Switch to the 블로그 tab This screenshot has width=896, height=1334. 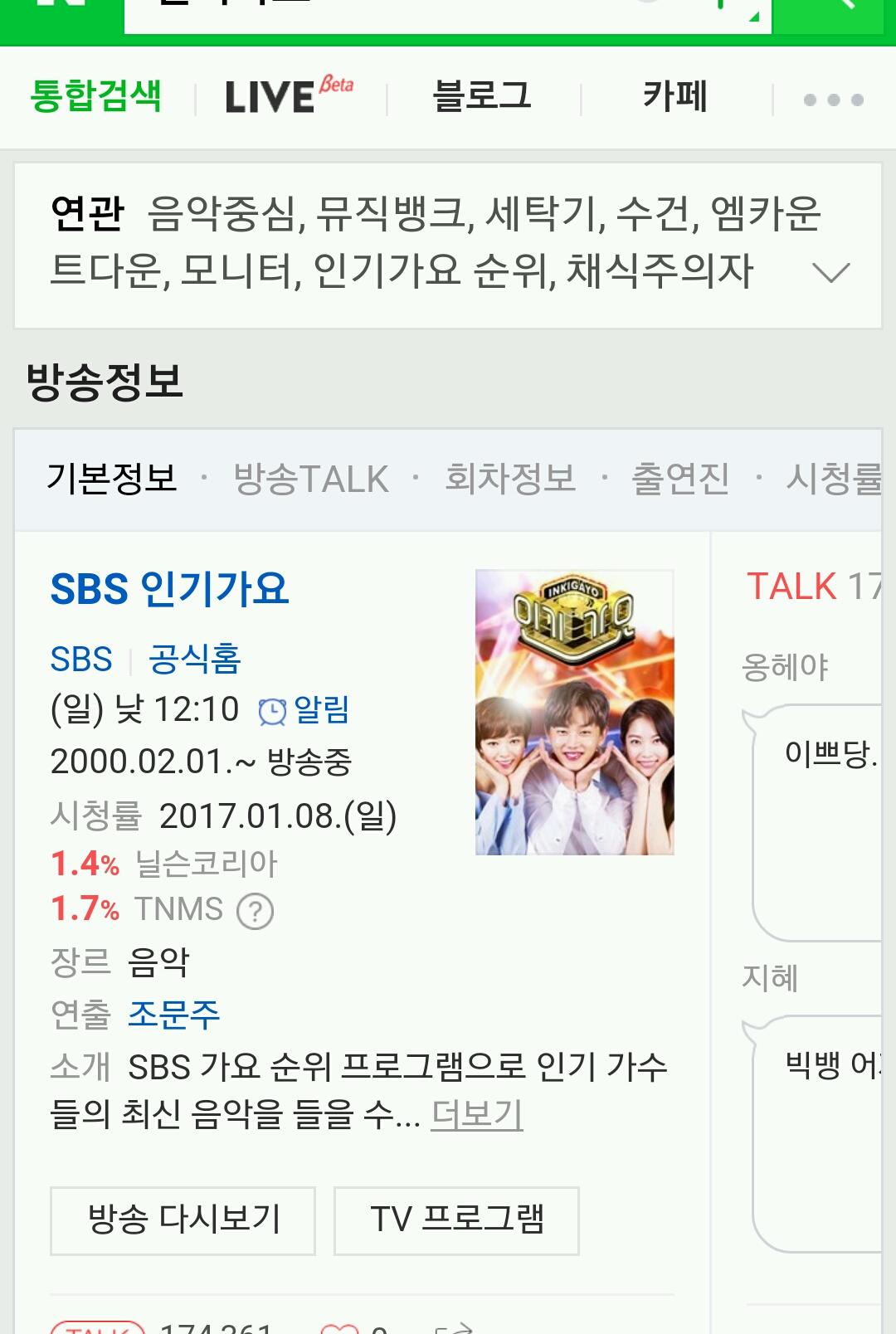click(x=482, y=96)
